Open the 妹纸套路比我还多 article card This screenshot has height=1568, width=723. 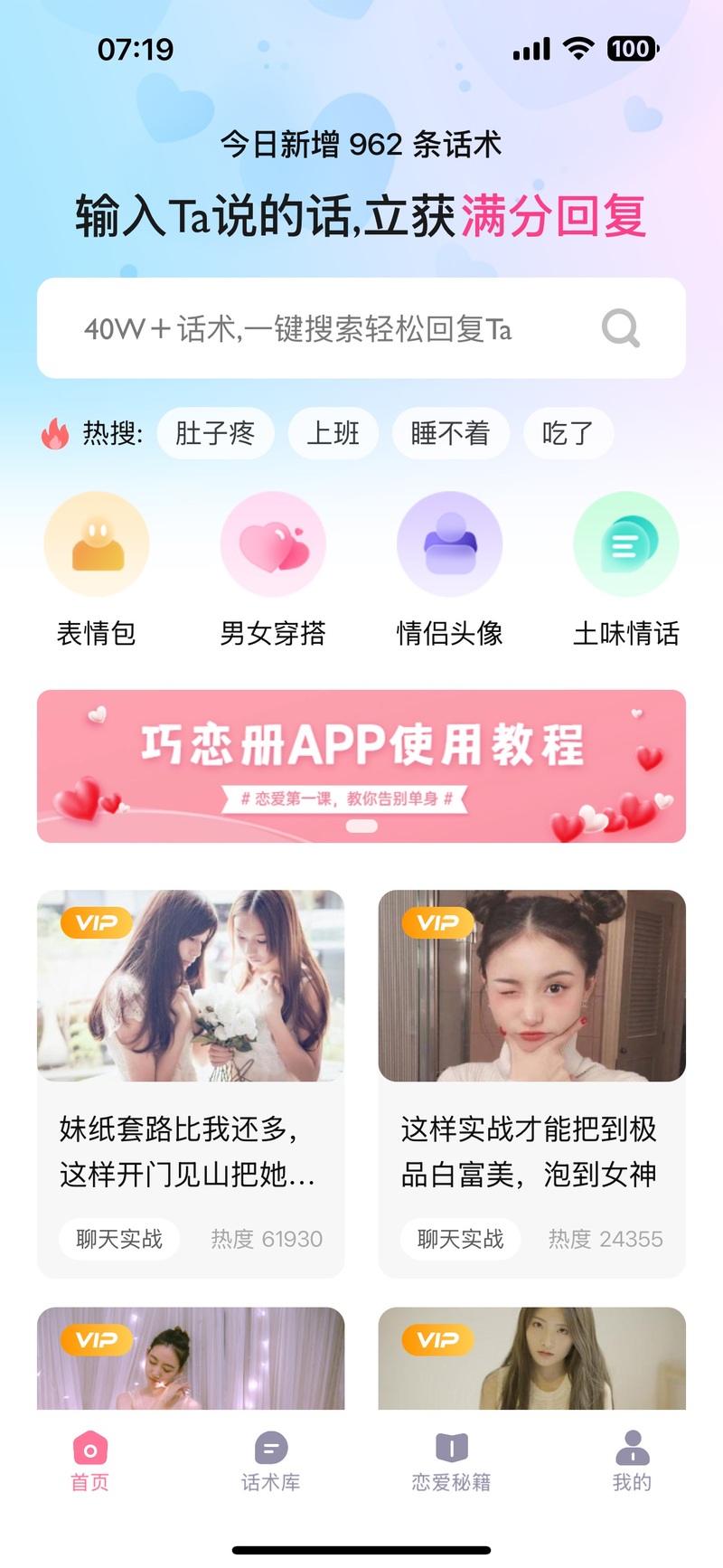191,1083
